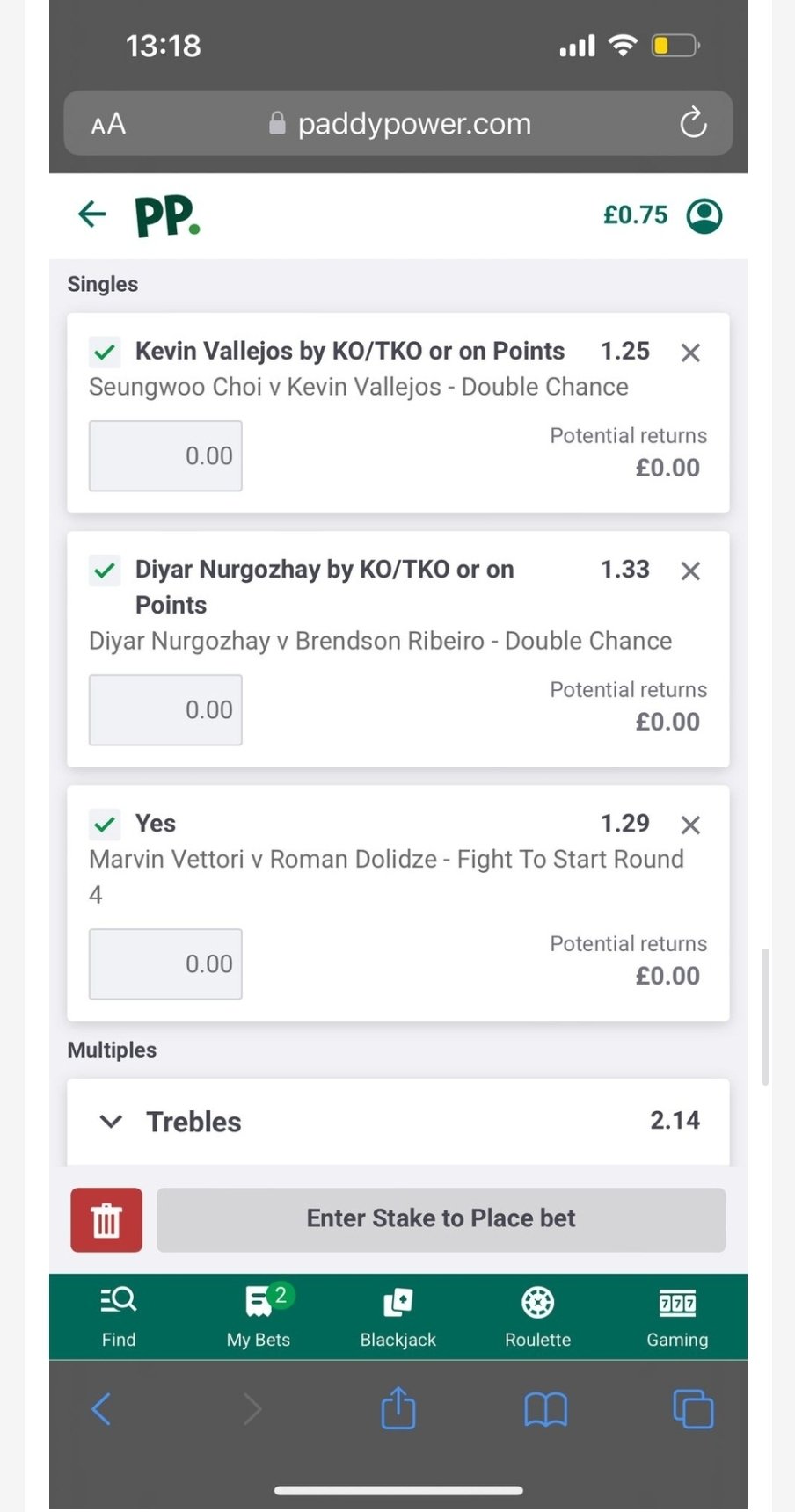Reload the page in Safari

click(693, 123)
